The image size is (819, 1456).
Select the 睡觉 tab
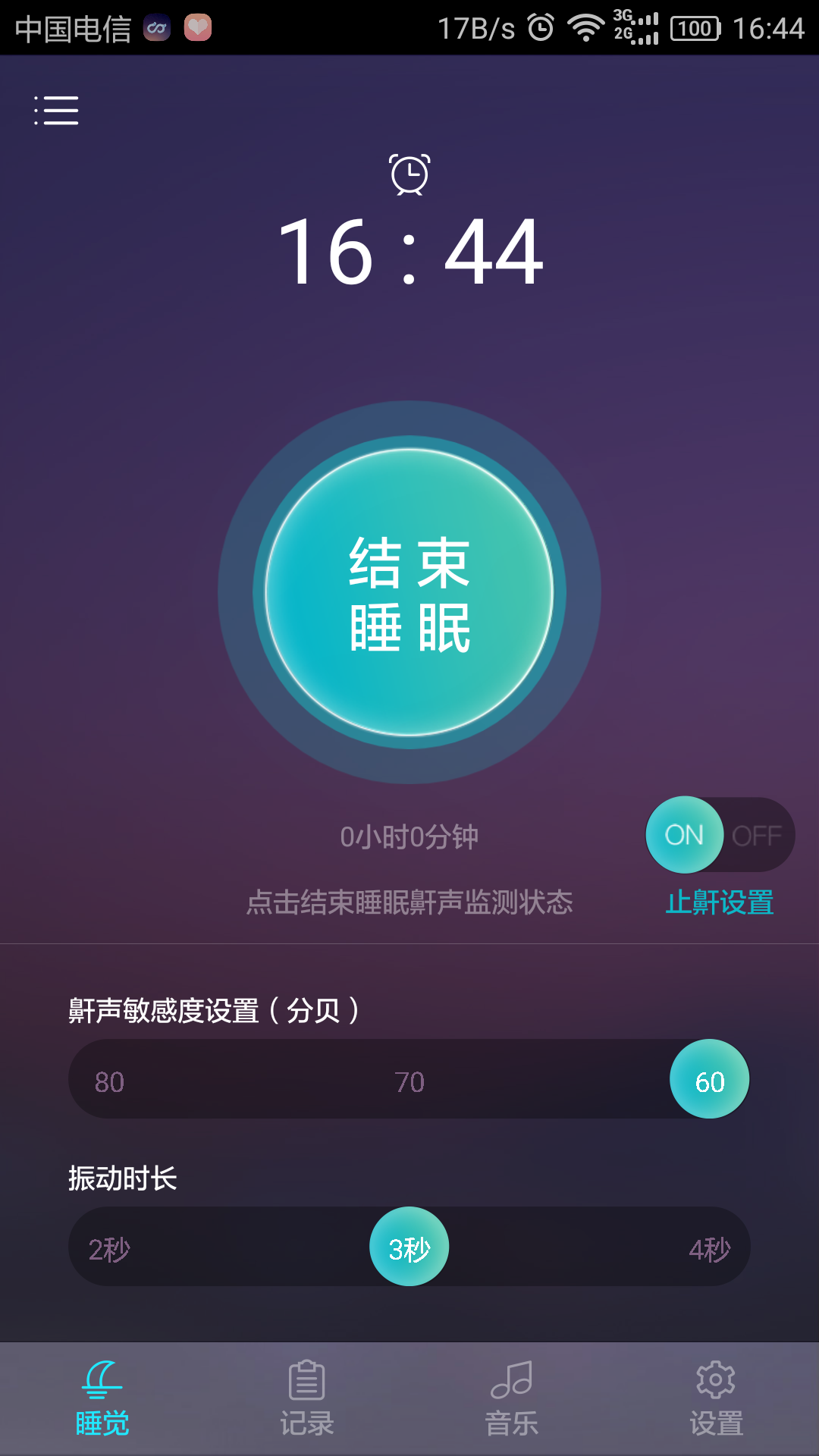pyautogui.click(x=102, y=1398)
